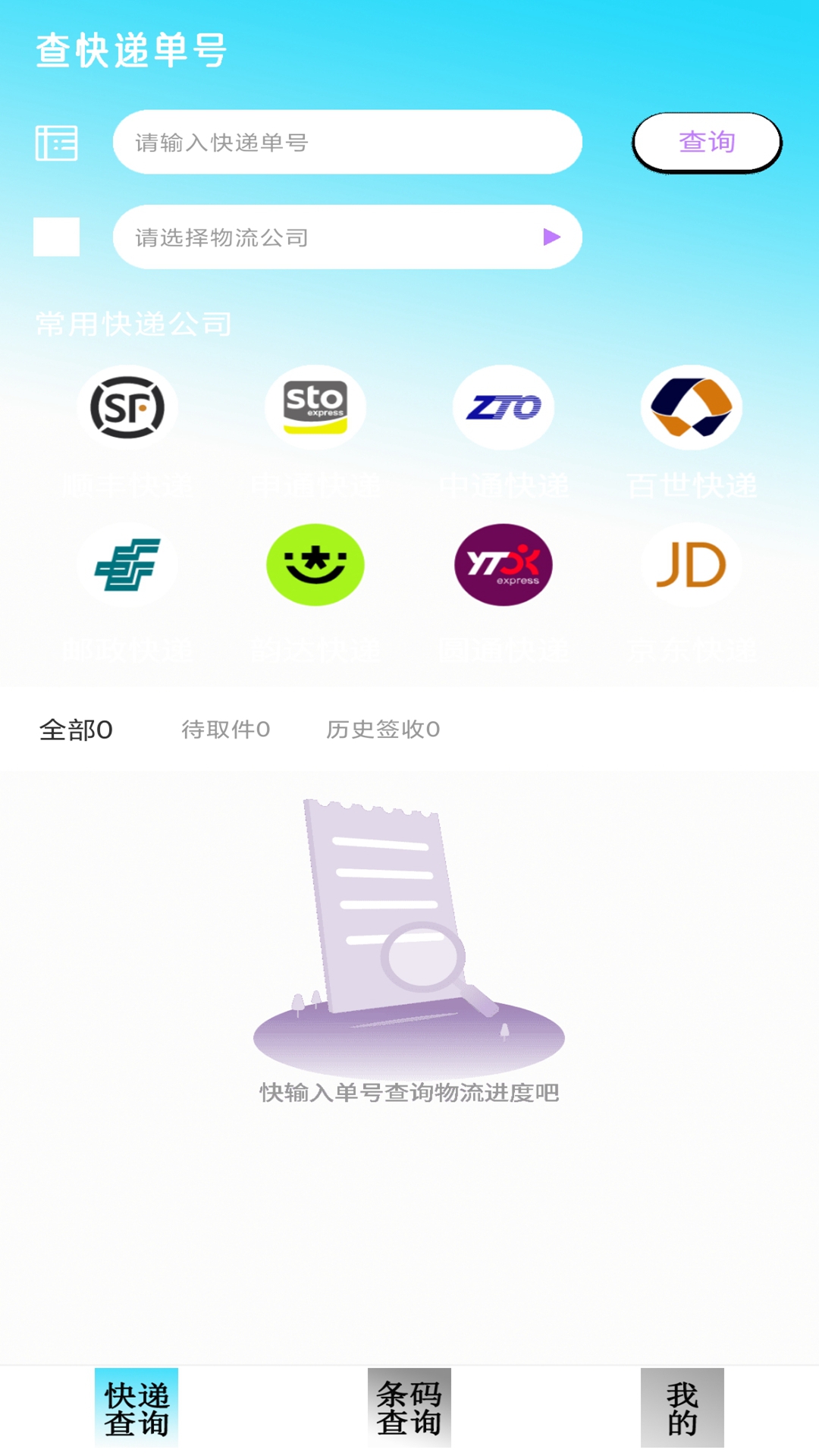The image size is (819, 1456).
Task: Select the 中通快递 ZTO icon
Action: [x=503, y=406]
